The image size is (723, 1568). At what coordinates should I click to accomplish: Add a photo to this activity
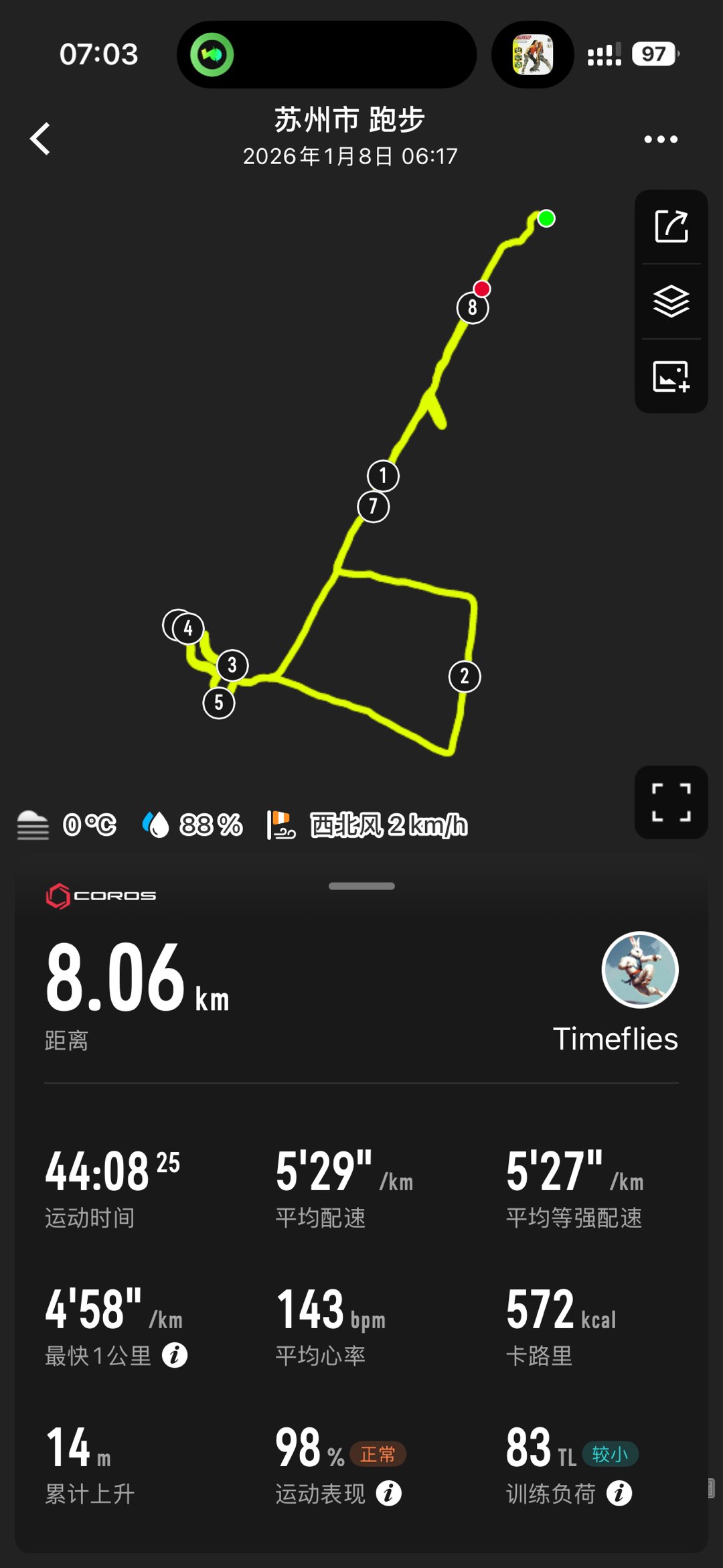click(x=671, y=376)
